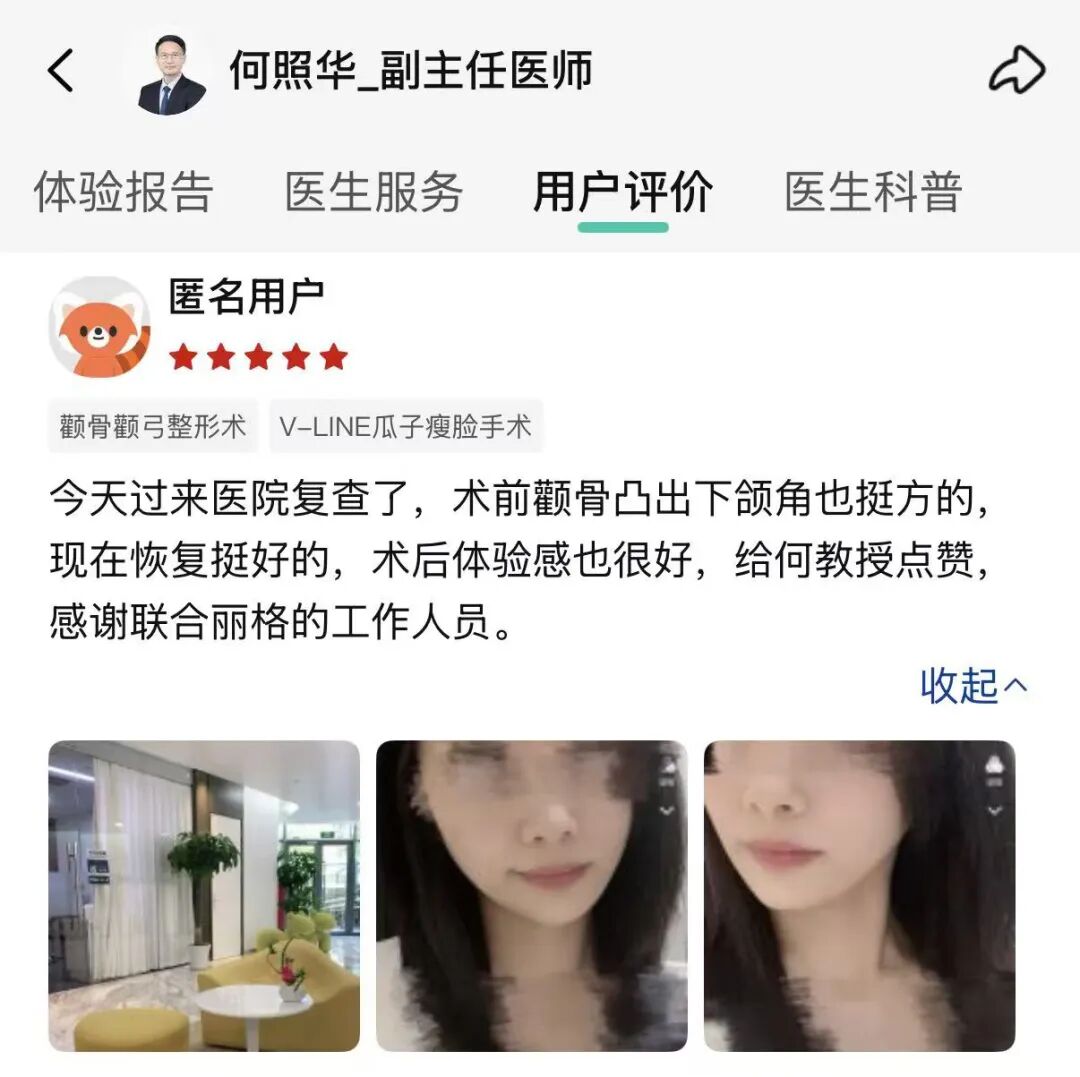Select the 用户评价 tab

pos(622,192)
